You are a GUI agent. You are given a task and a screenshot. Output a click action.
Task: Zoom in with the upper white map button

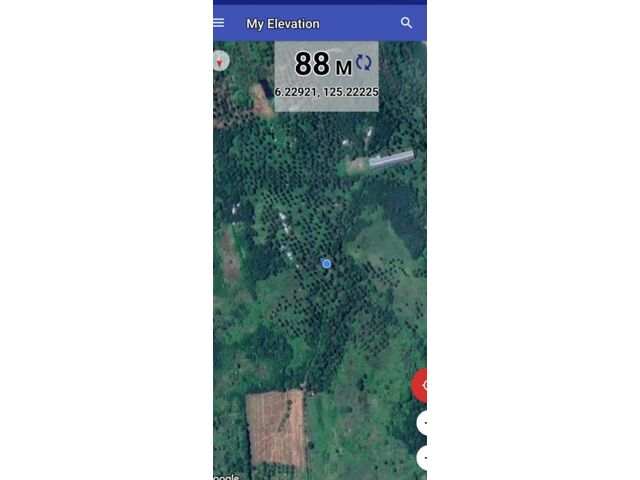click(x=423, y=423)
